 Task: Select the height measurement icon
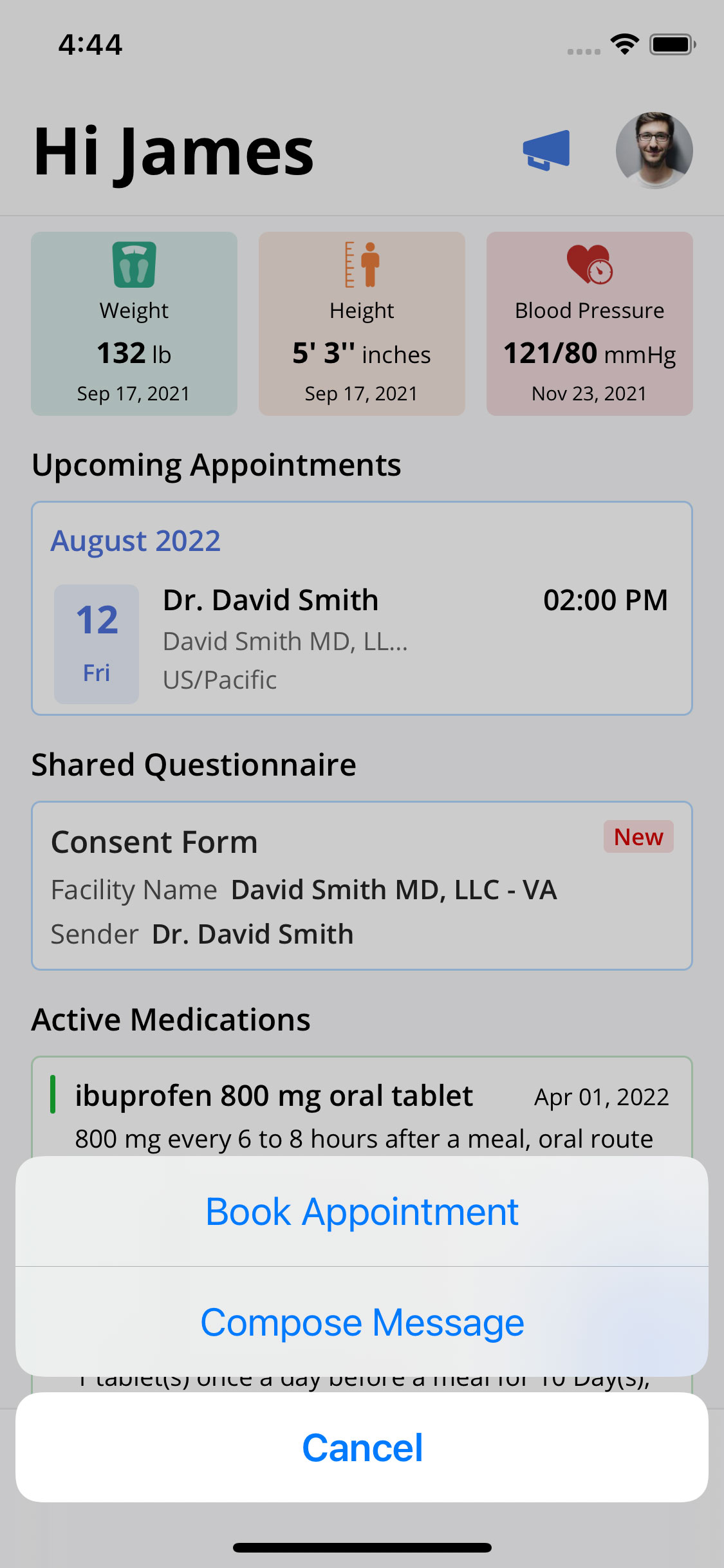(362, 264)
